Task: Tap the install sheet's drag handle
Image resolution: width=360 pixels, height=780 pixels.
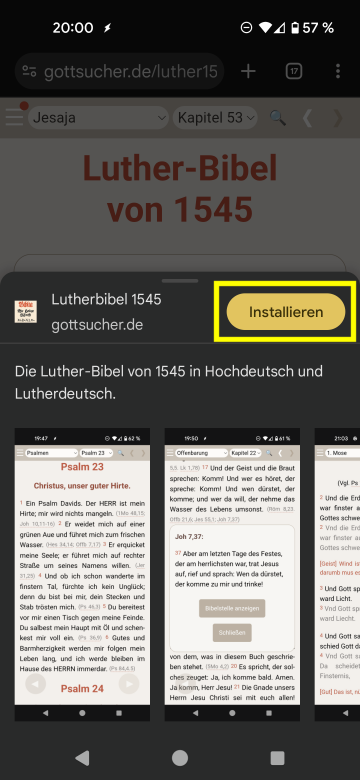Action: pyautogui.click(x=180, y=281)
